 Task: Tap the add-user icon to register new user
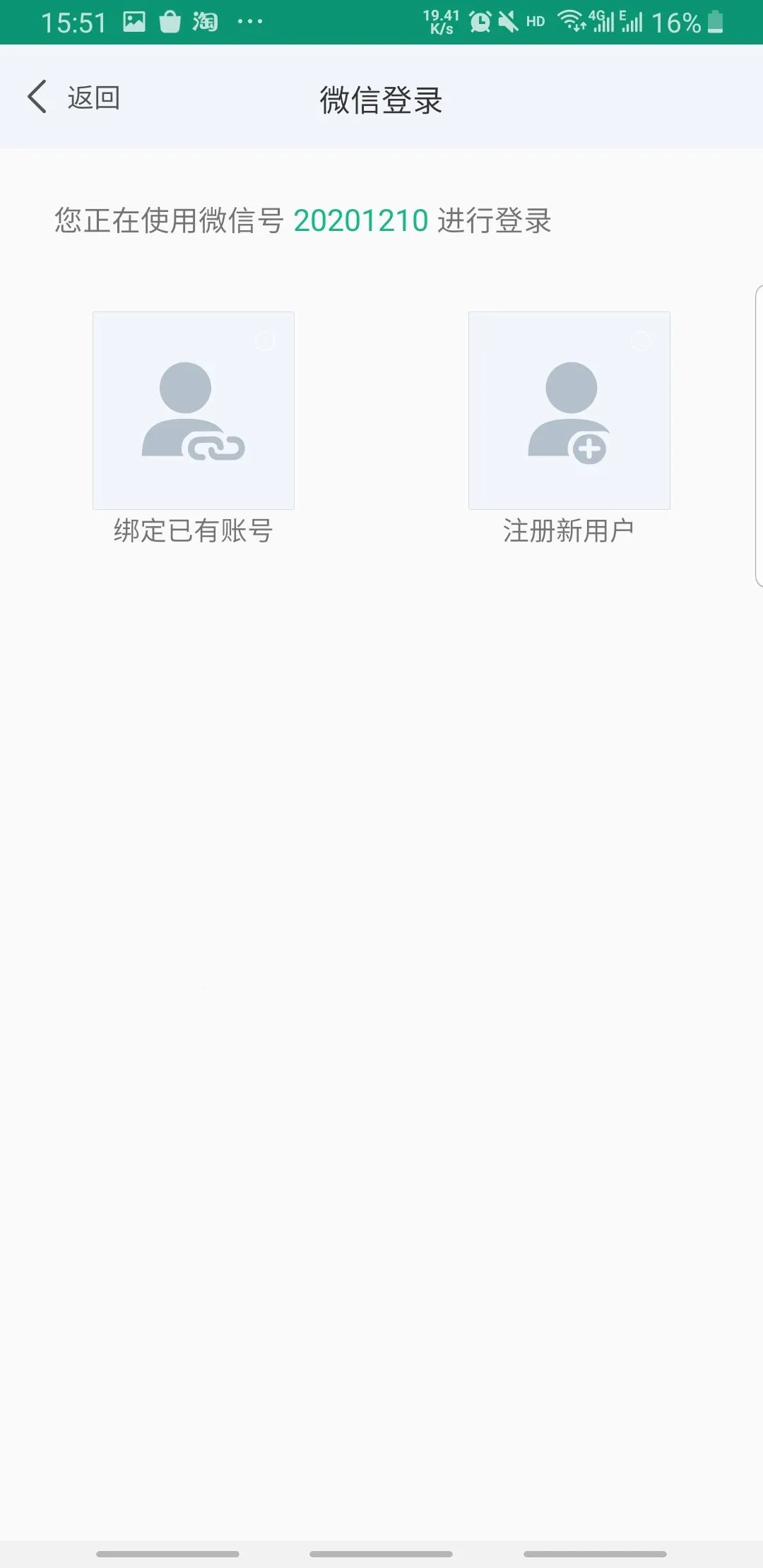click(x=569, y=410)
